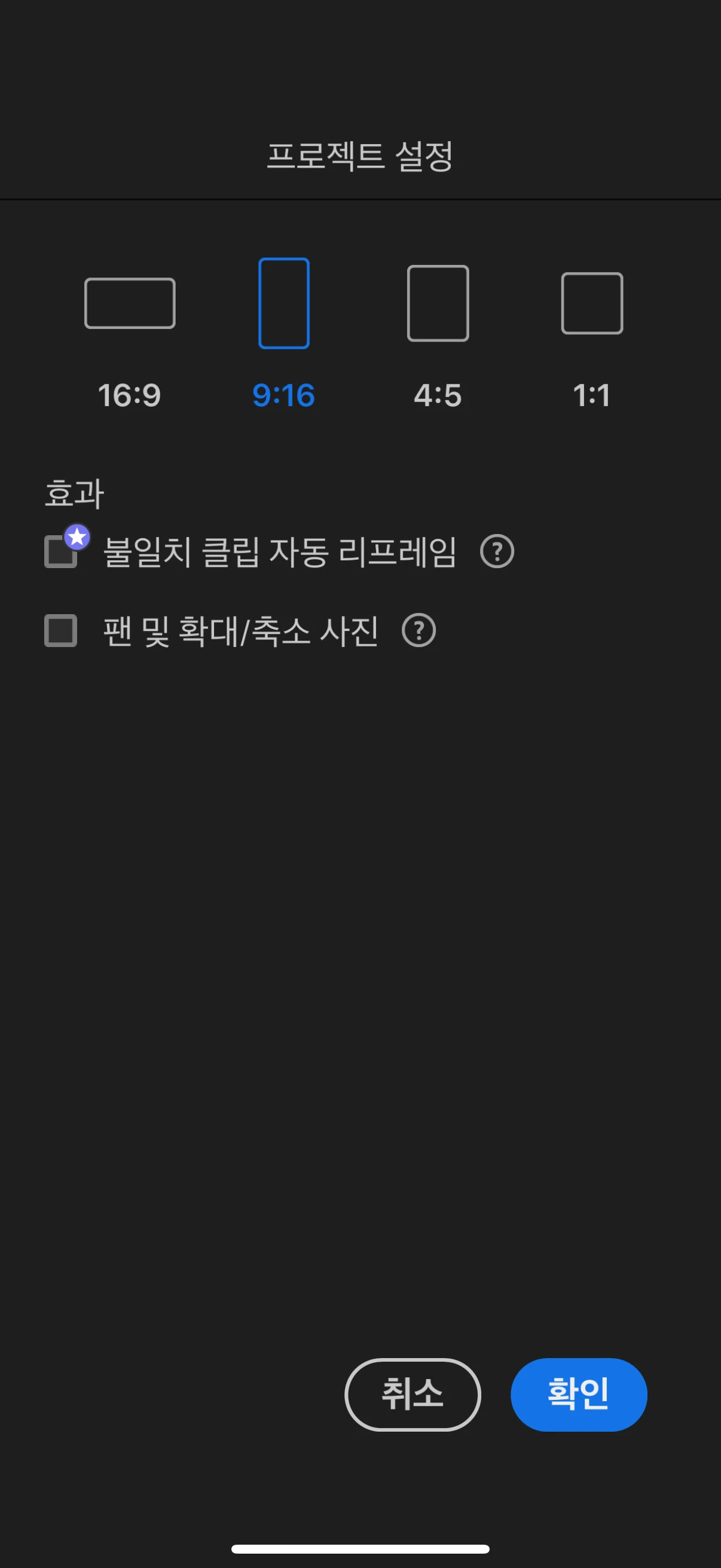Show help for 팬 및 확대/축소 사진
The height and width of the screenshot is (1568, 721).
[x=418, y=630]
